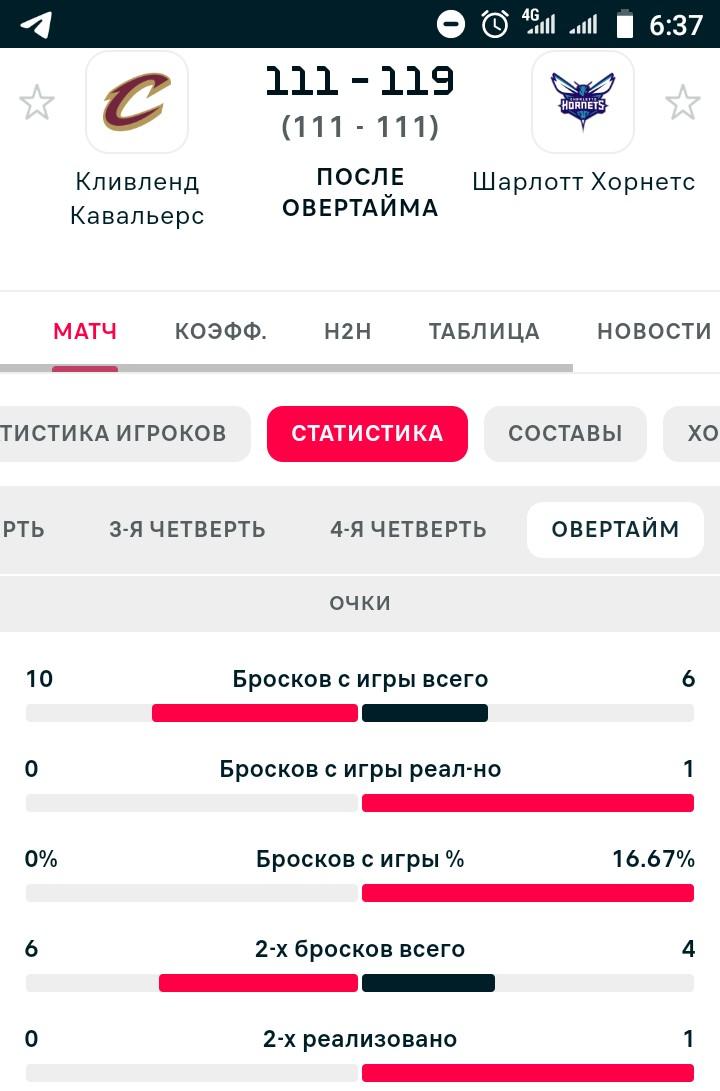Favorite Шарлотт Хорнетс with the star
The width and height of the screenshot is (720, 1091).
[683, 103]
